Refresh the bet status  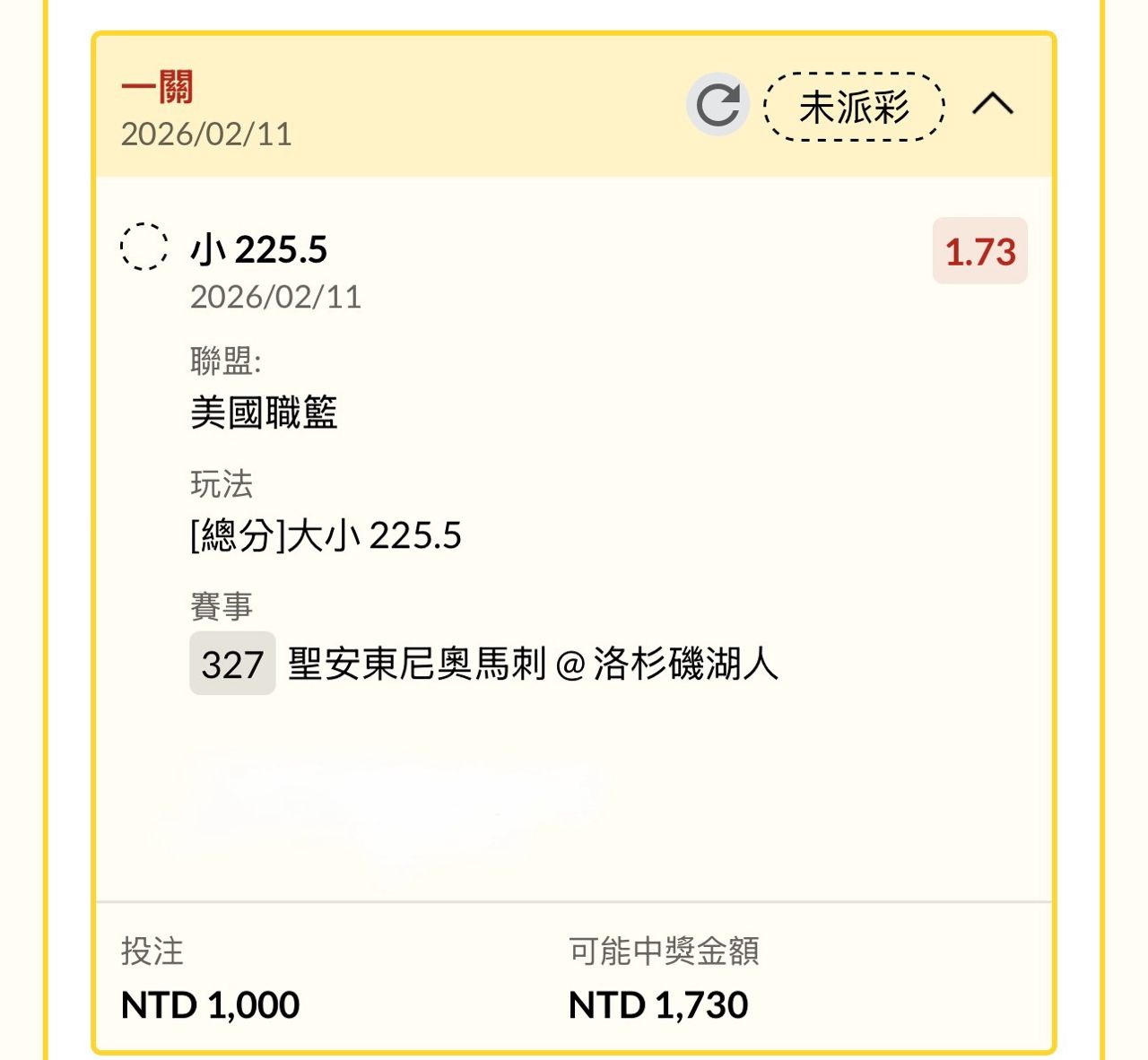[717, 106]
